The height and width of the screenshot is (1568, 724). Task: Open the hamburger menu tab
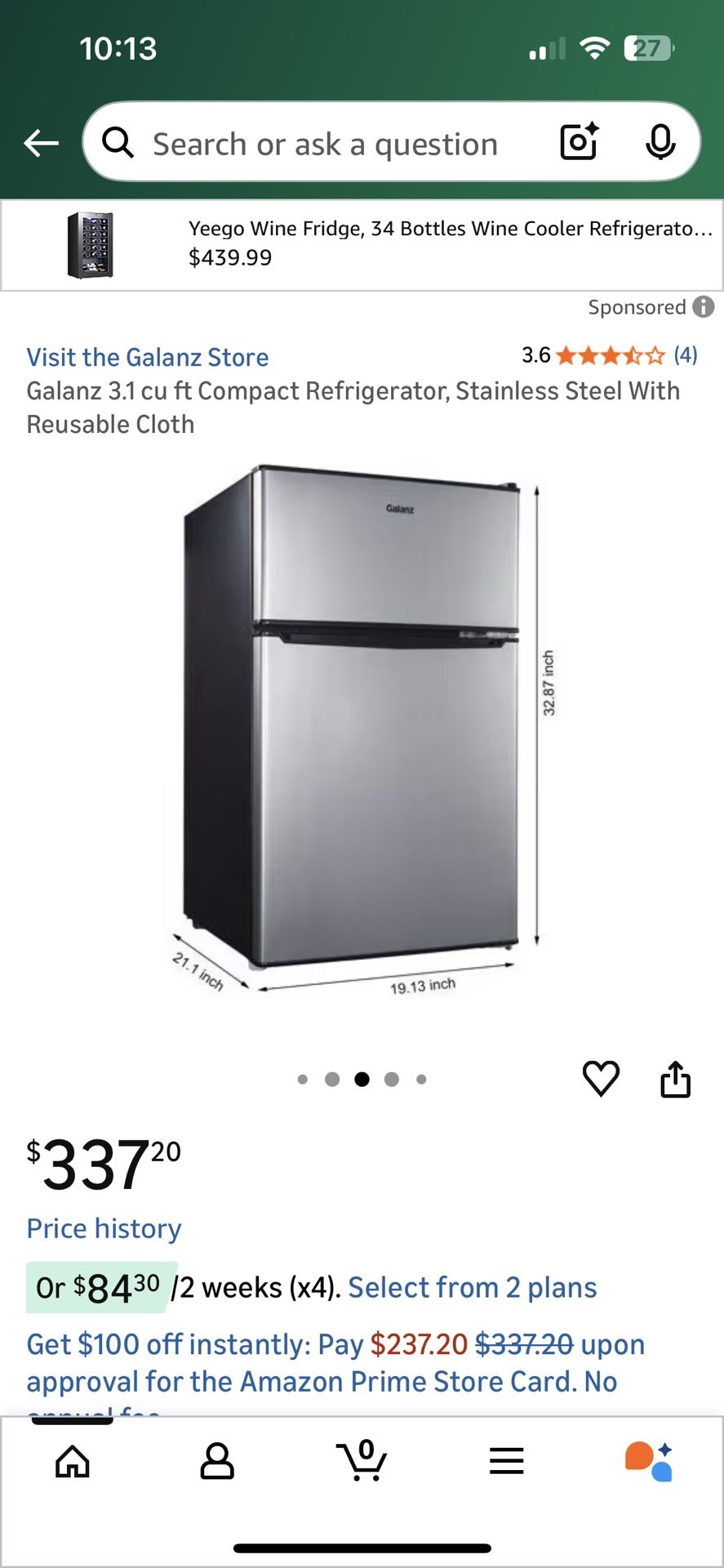click(506, 1461)
